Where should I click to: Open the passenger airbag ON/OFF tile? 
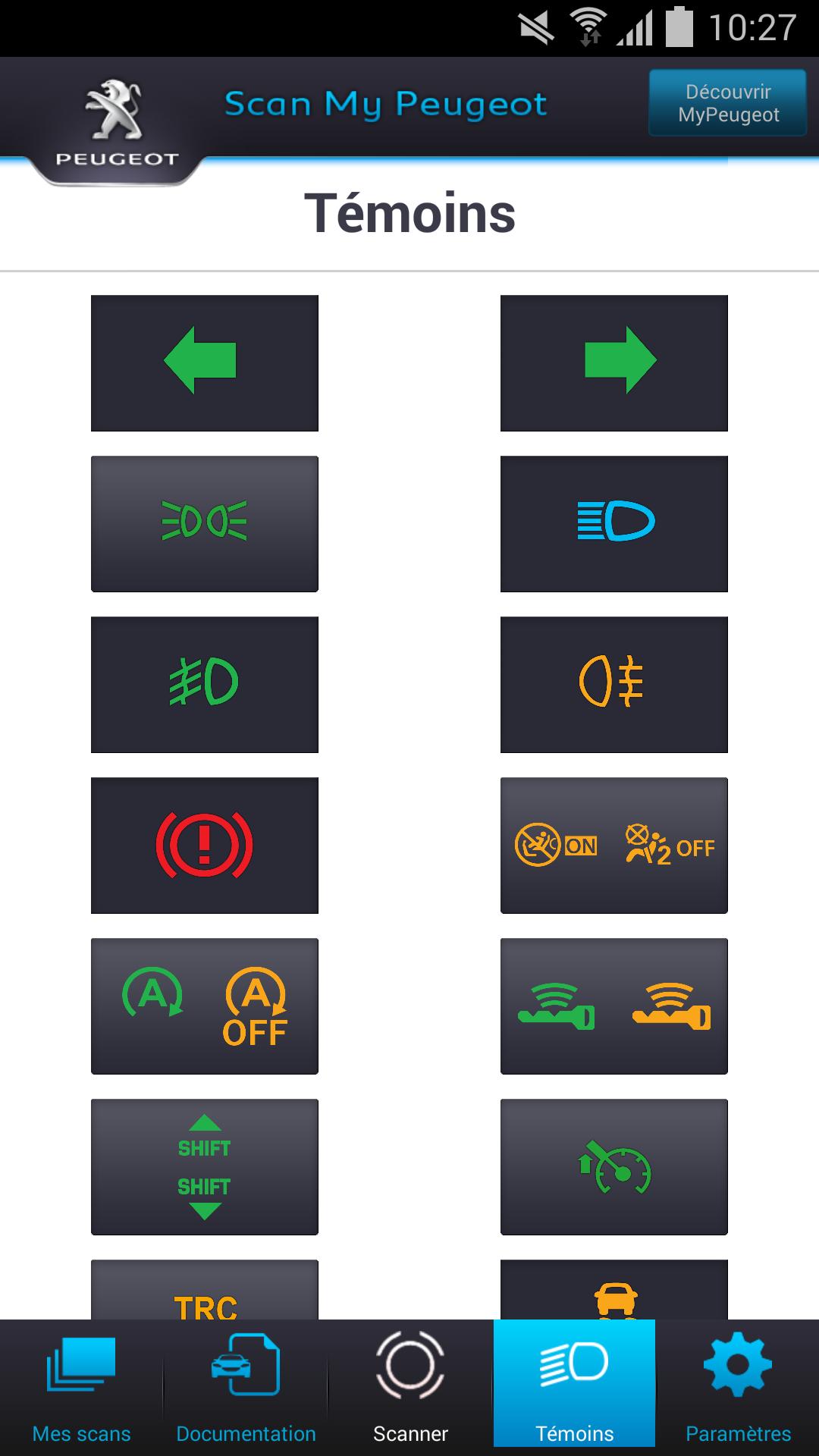tap(613, 845)
